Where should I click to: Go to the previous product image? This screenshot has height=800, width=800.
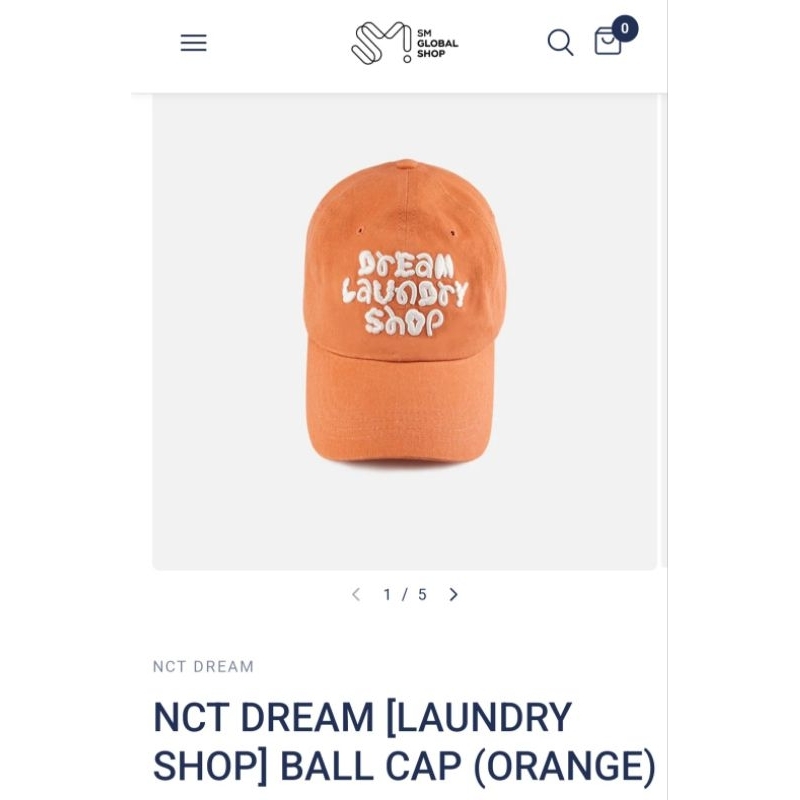coord(355,595)
